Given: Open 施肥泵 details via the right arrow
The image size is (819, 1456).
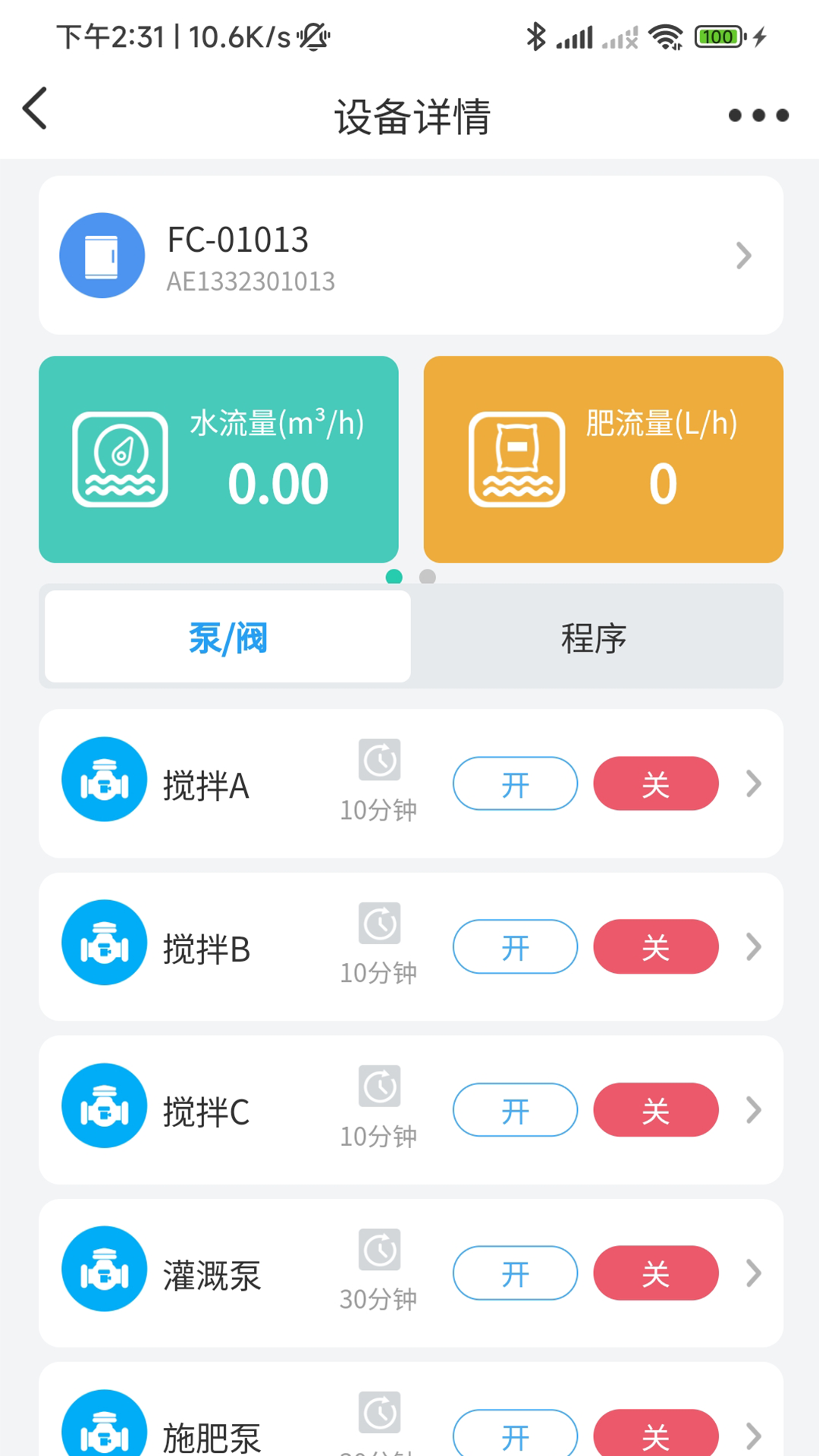Looking at the screenshot, I should tap(753, 1433).
